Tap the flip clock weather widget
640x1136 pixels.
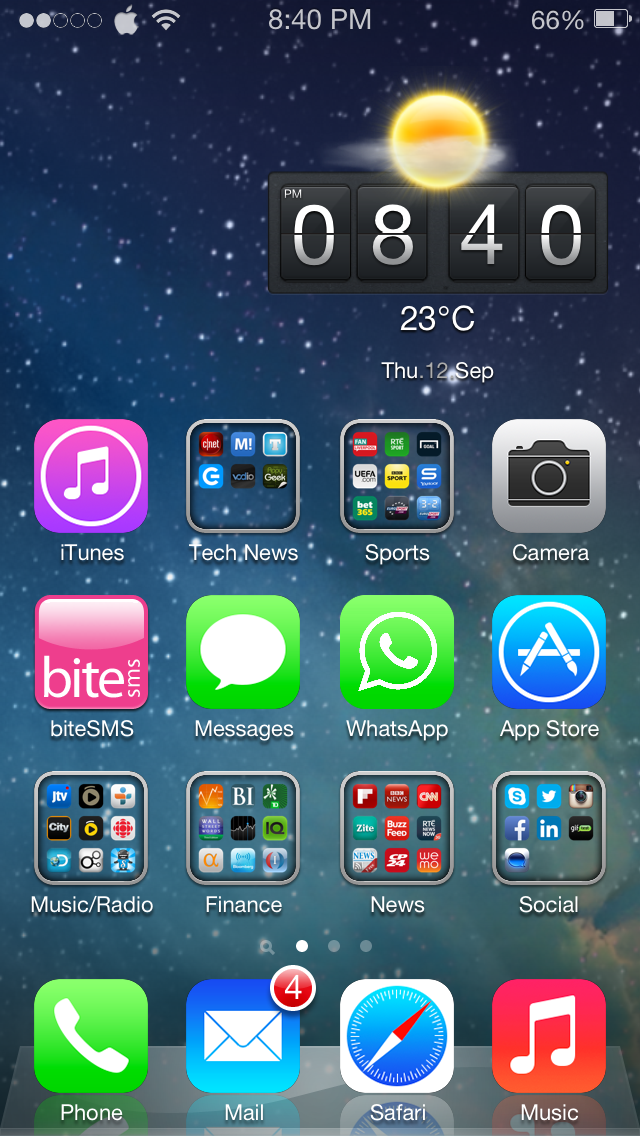click(x=438, y=233)
